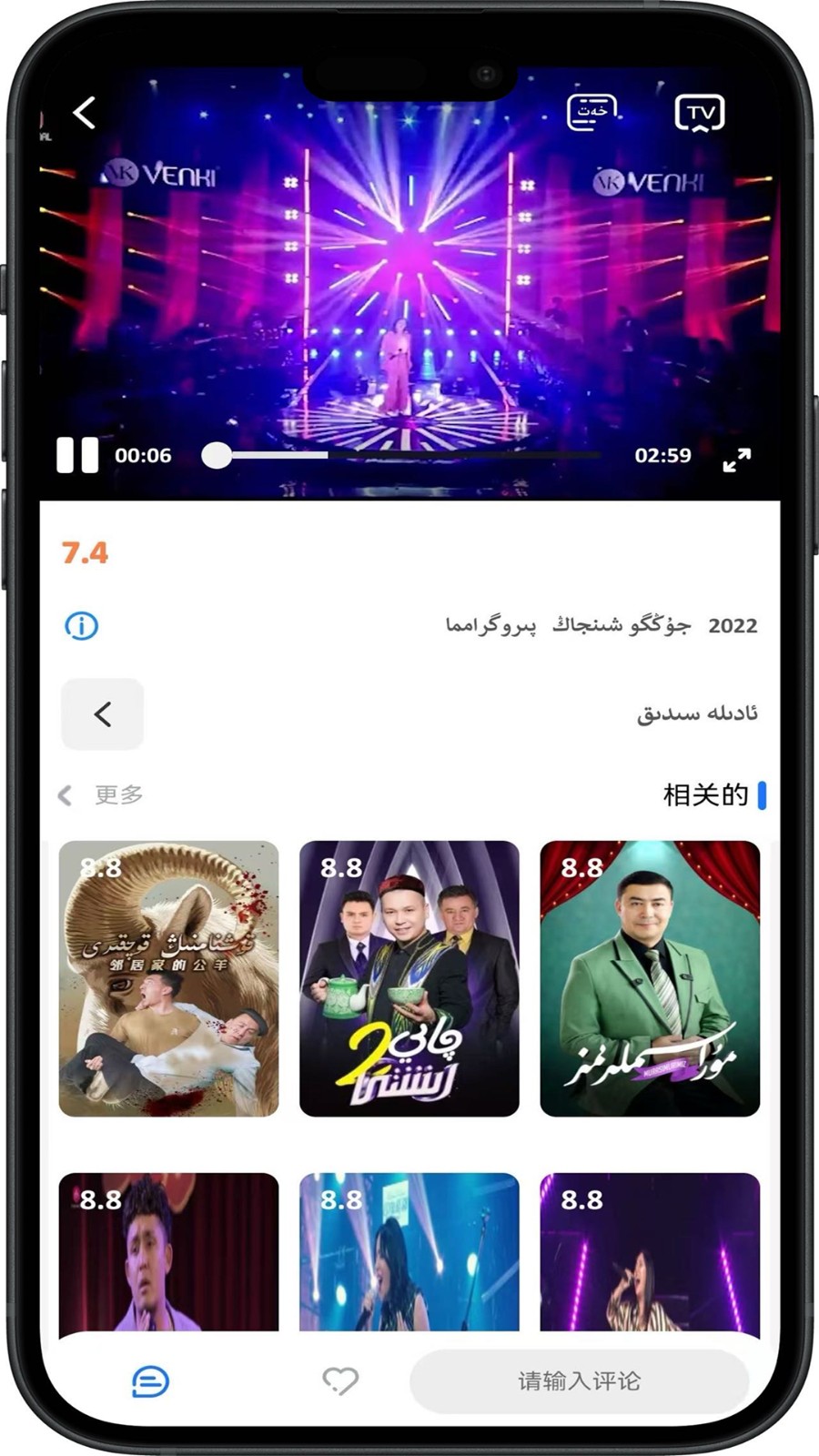The height and width of the screenshot is (1456, 819).
Task: Tap the video progress bar
Action: pyautogui.click(x=409, y=455)
